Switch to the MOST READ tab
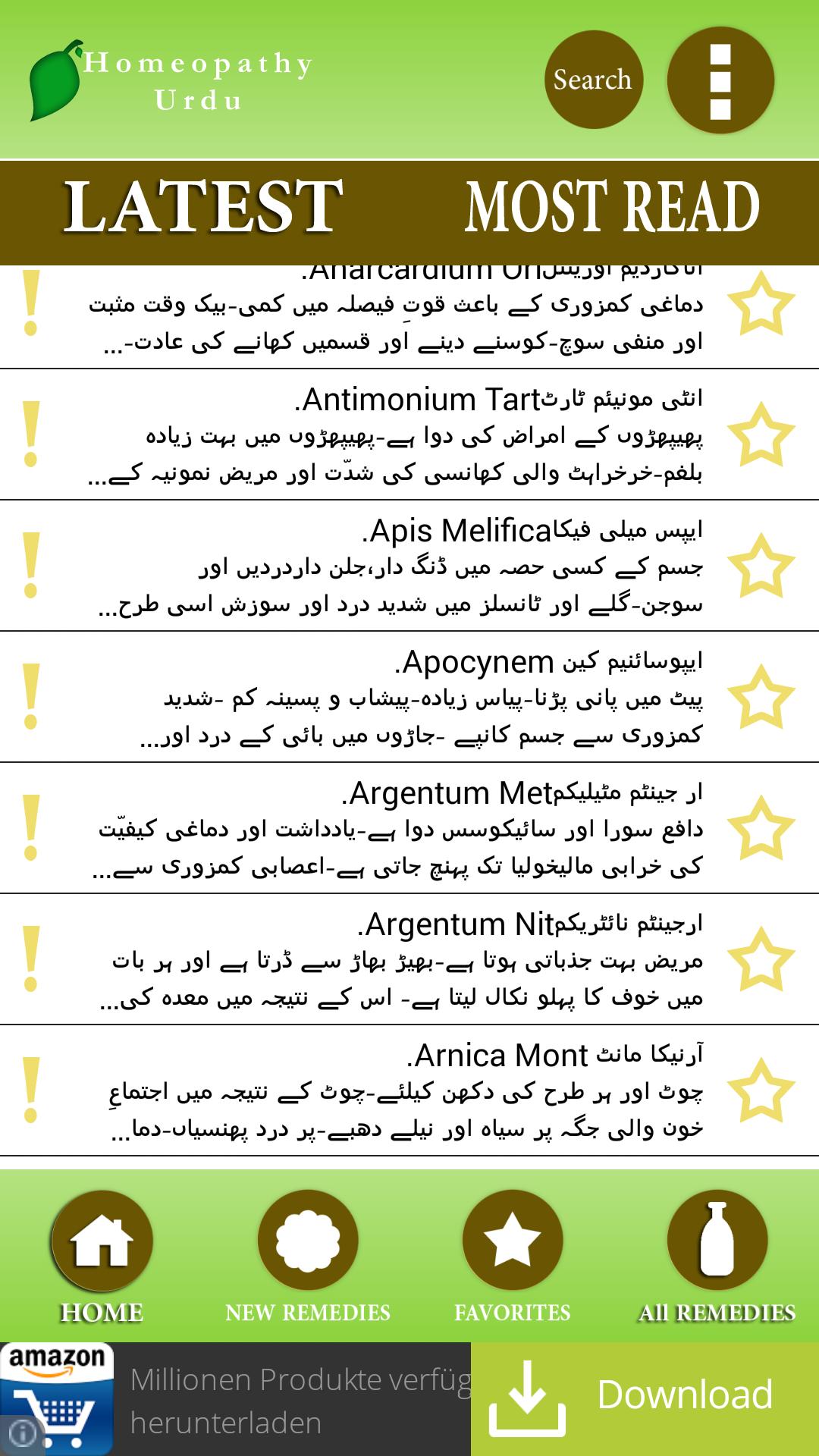Viewport: 819px width, 1456px height. pyautogui.click(x=612, y=208)
